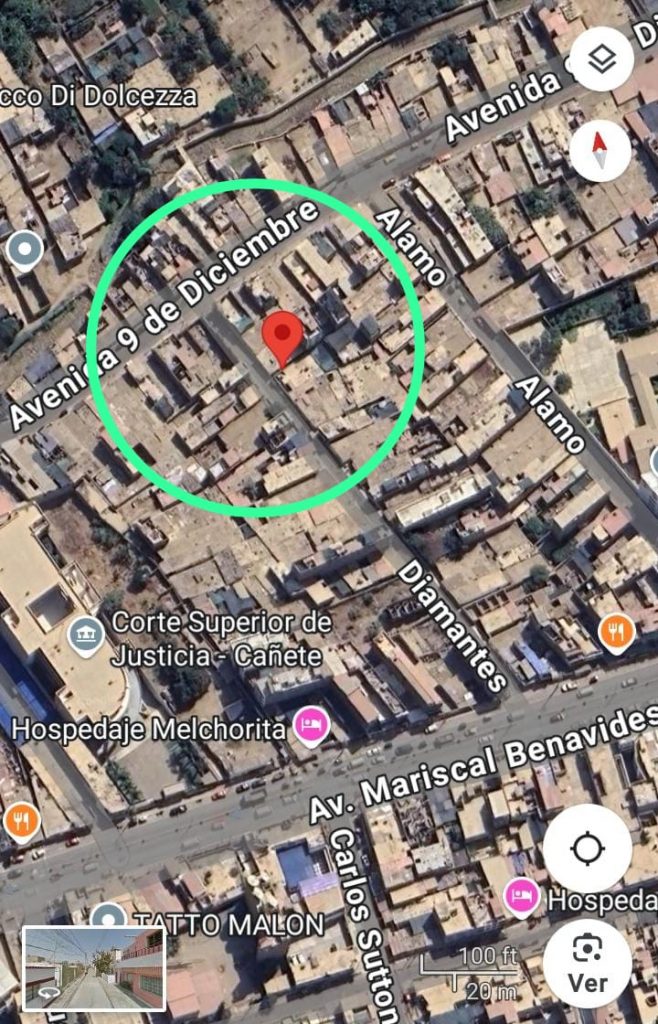Open the map layers selector

pyautogui.click(x=602, y=59)
